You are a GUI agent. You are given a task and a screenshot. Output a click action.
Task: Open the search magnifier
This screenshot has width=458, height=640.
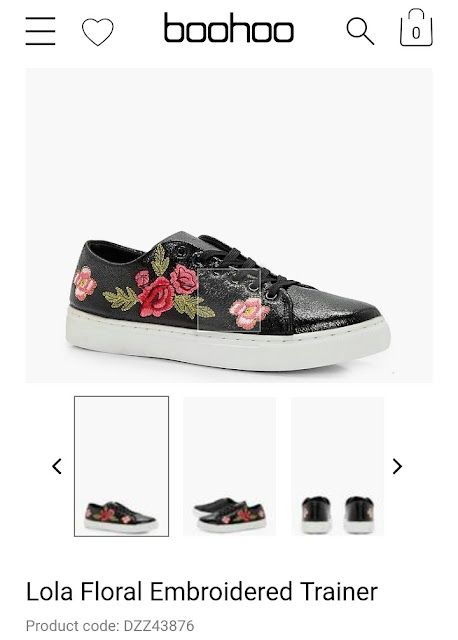(x=360, y=31)
